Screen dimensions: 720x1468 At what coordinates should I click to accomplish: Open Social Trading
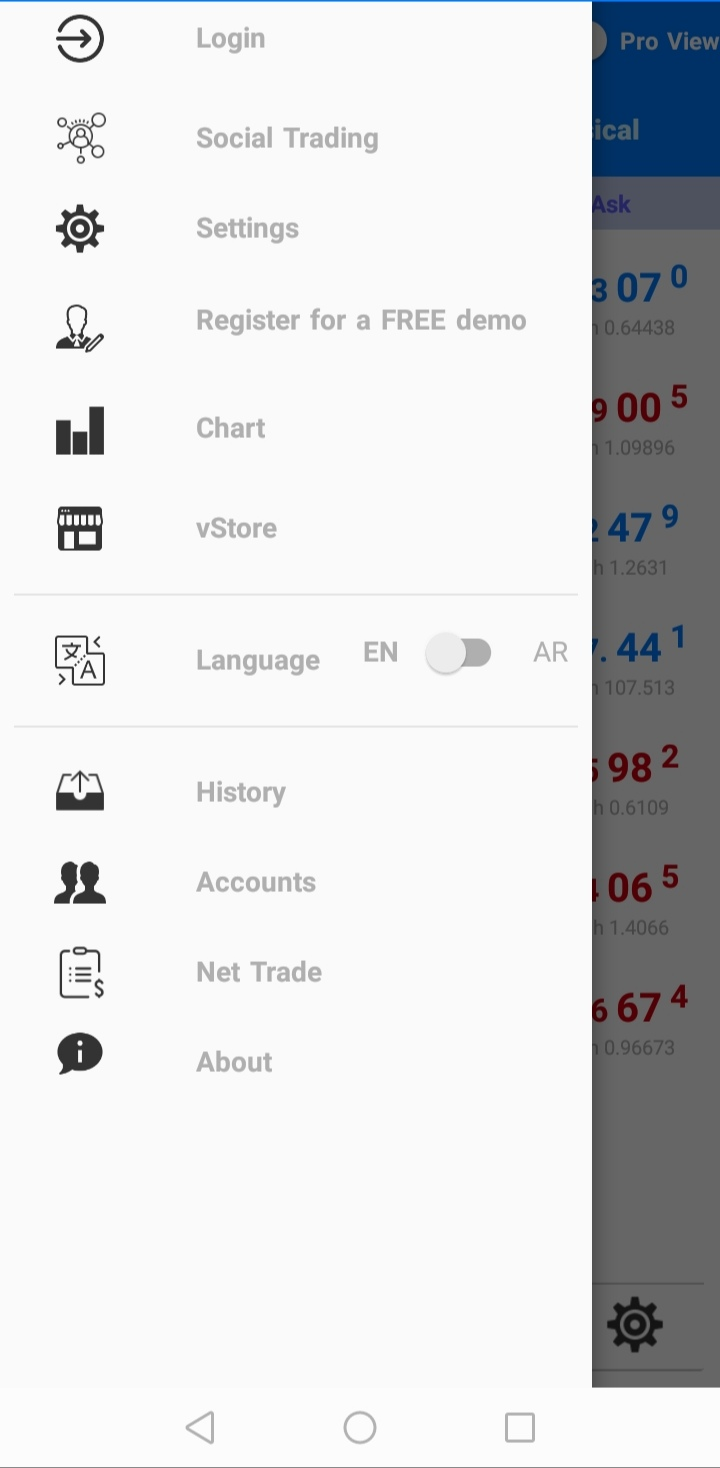point(296,138)
